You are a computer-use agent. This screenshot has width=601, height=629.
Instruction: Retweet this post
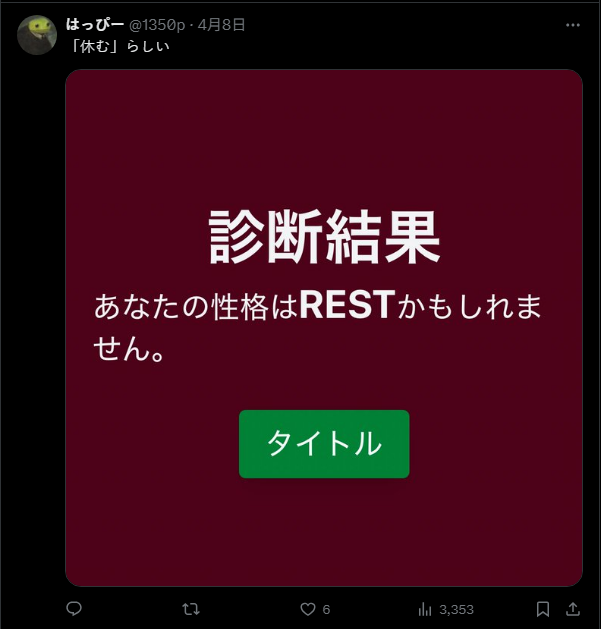click(191, 609)
